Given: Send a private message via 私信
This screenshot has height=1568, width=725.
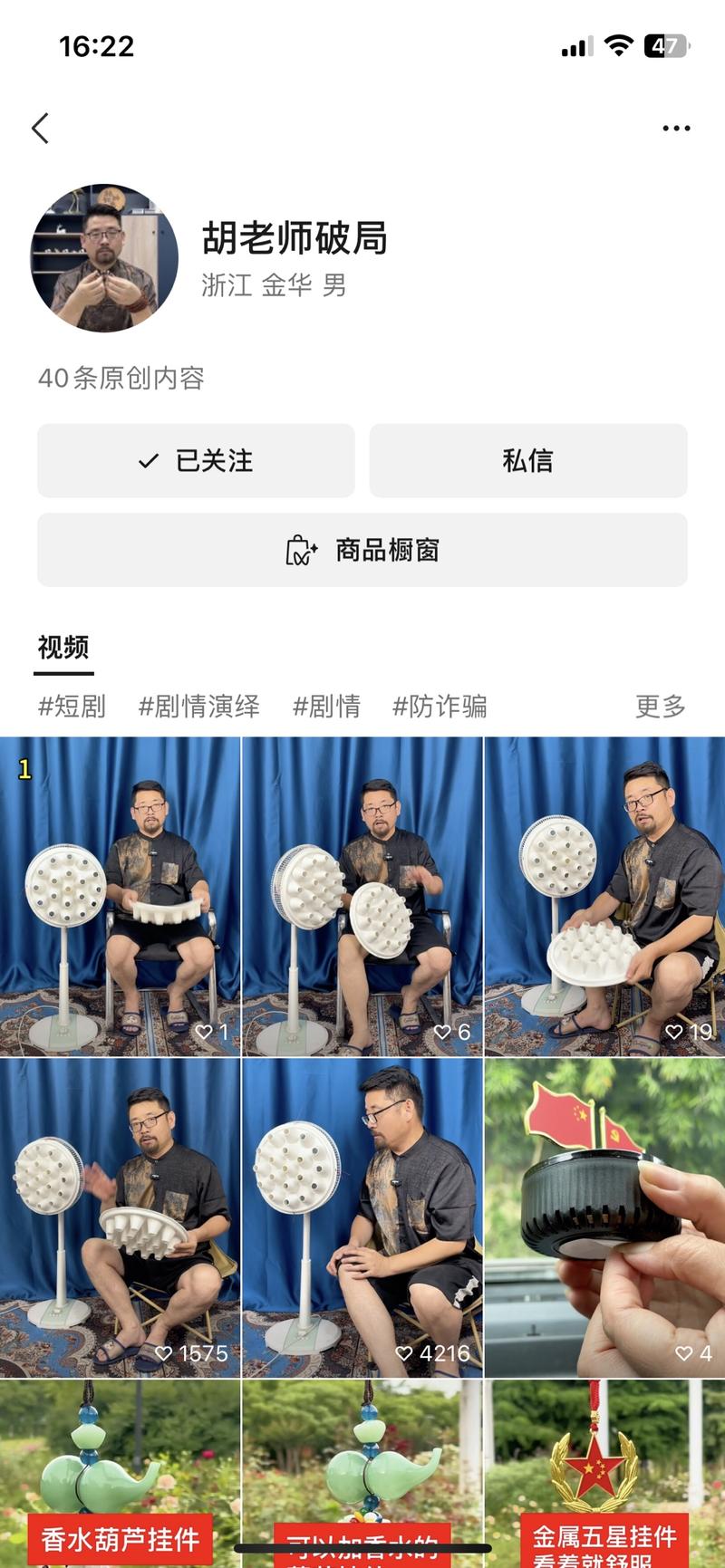Looking at the screenshot, I should click(528, 460).
